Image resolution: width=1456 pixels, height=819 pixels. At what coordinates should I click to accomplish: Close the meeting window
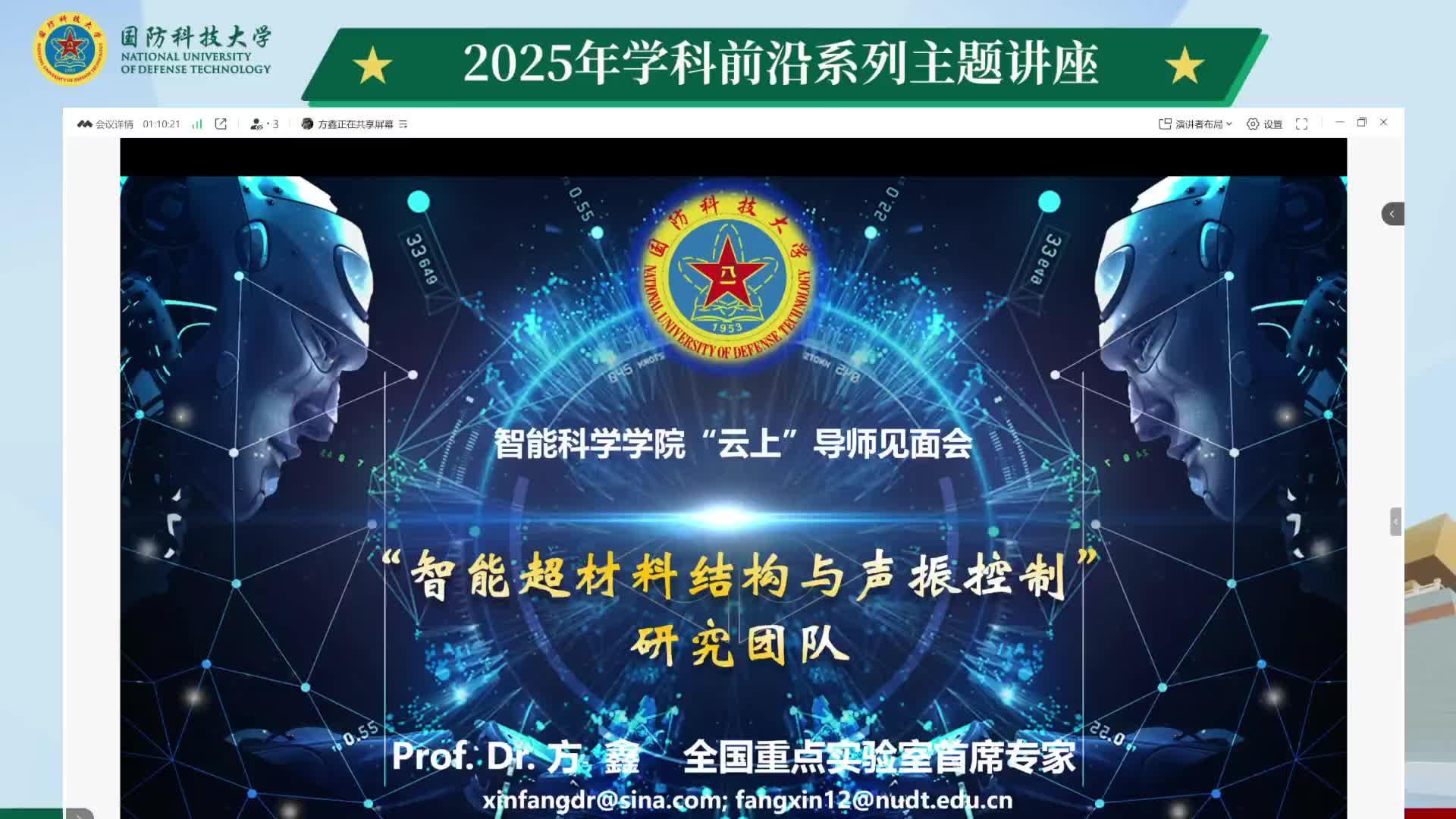coord(1384,122)
